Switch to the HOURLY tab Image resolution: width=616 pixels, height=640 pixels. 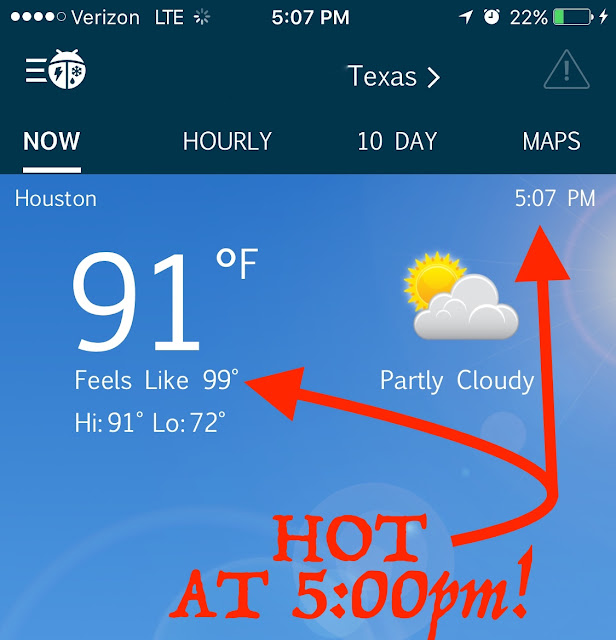pyautogui.click(x=228, y=141)
